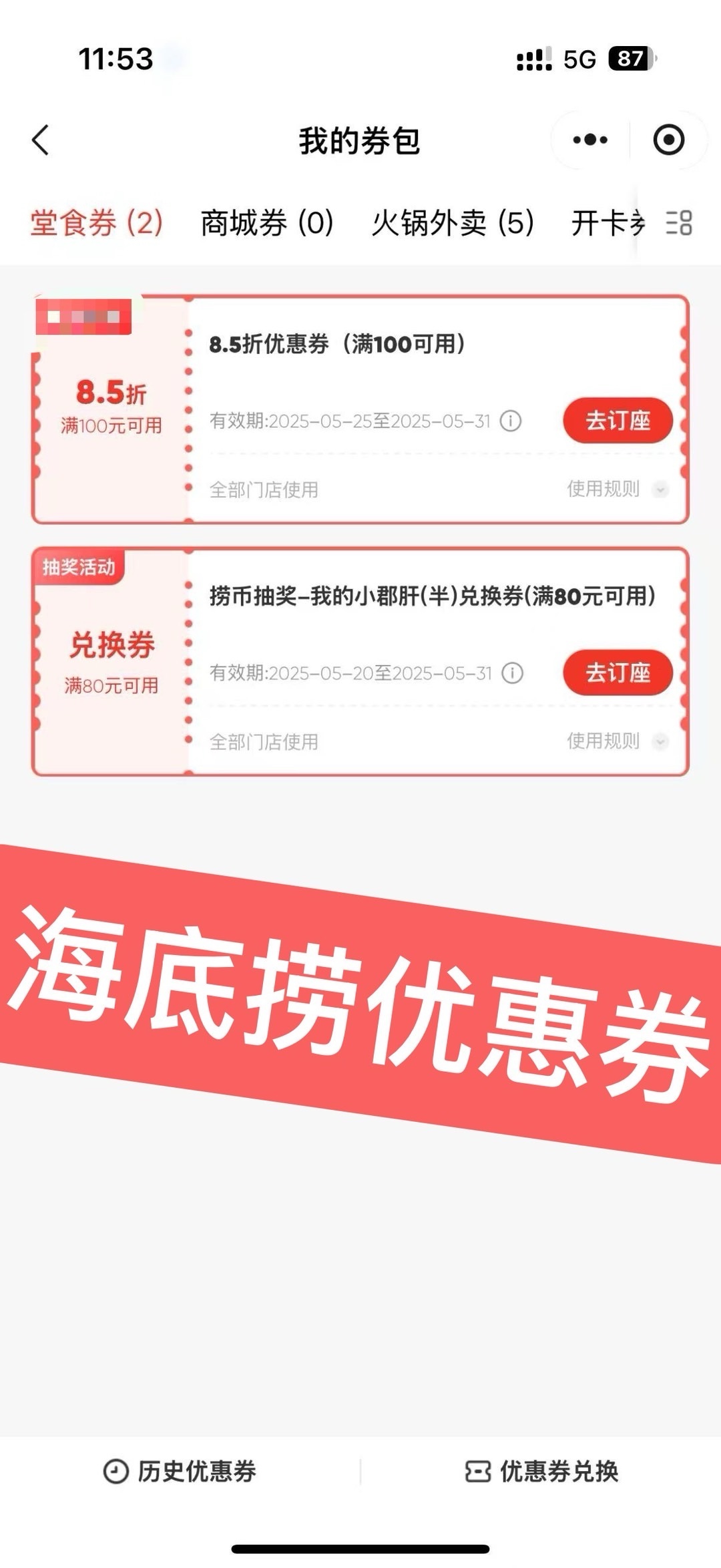Select the 堂食券 (2) tab
The width and height of the screenshot is (721, 1568).
tap(97, 223)
